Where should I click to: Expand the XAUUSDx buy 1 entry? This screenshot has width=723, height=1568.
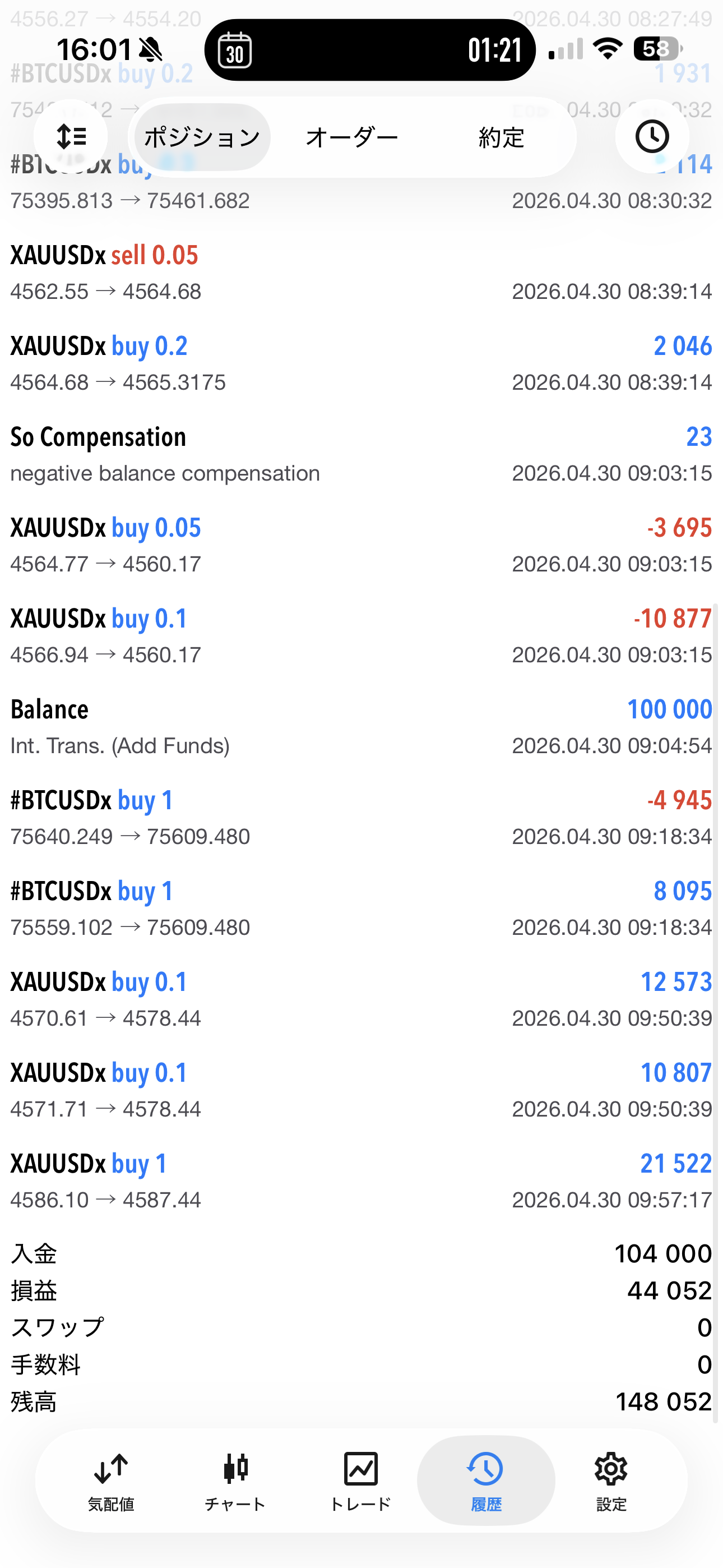(x=361, y=1181)
